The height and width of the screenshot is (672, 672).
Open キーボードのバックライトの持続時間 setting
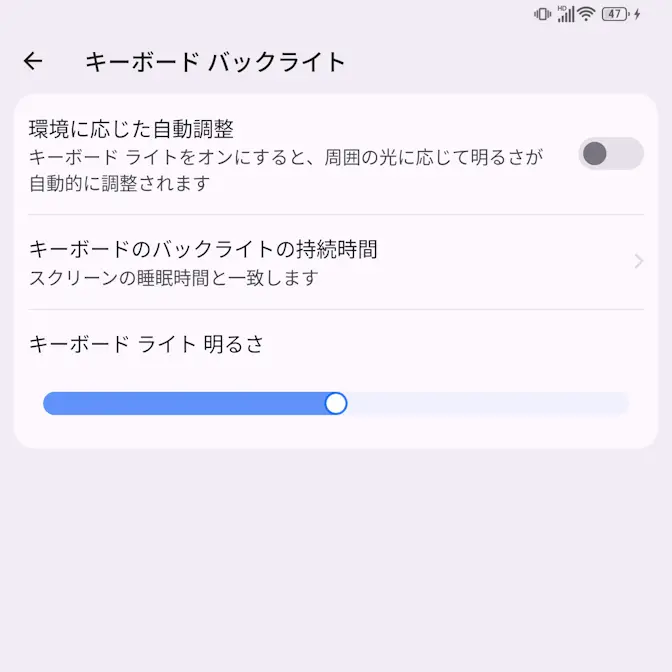[335, 262]
